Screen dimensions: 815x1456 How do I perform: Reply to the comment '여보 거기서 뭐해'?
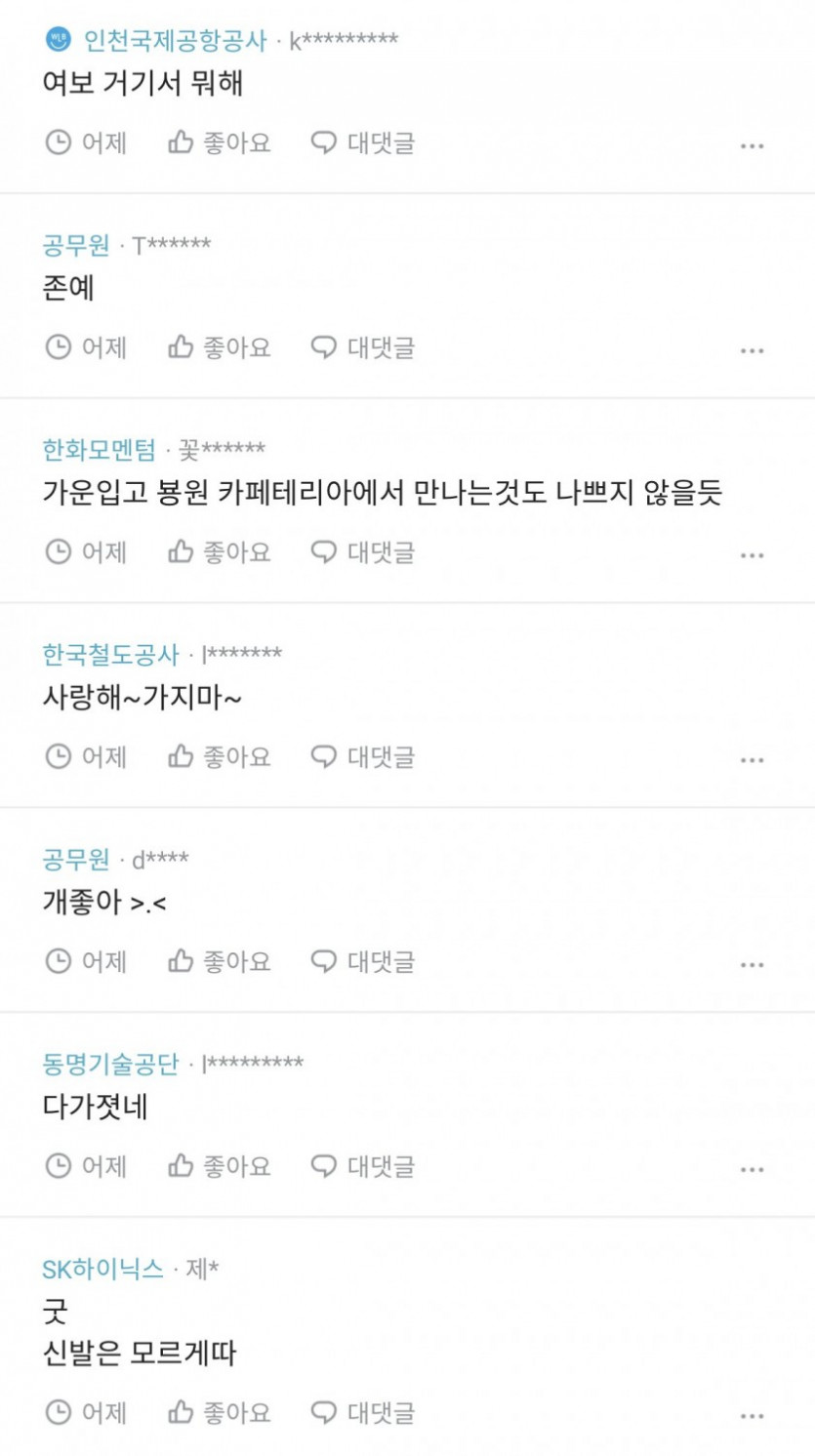(363, 143)
